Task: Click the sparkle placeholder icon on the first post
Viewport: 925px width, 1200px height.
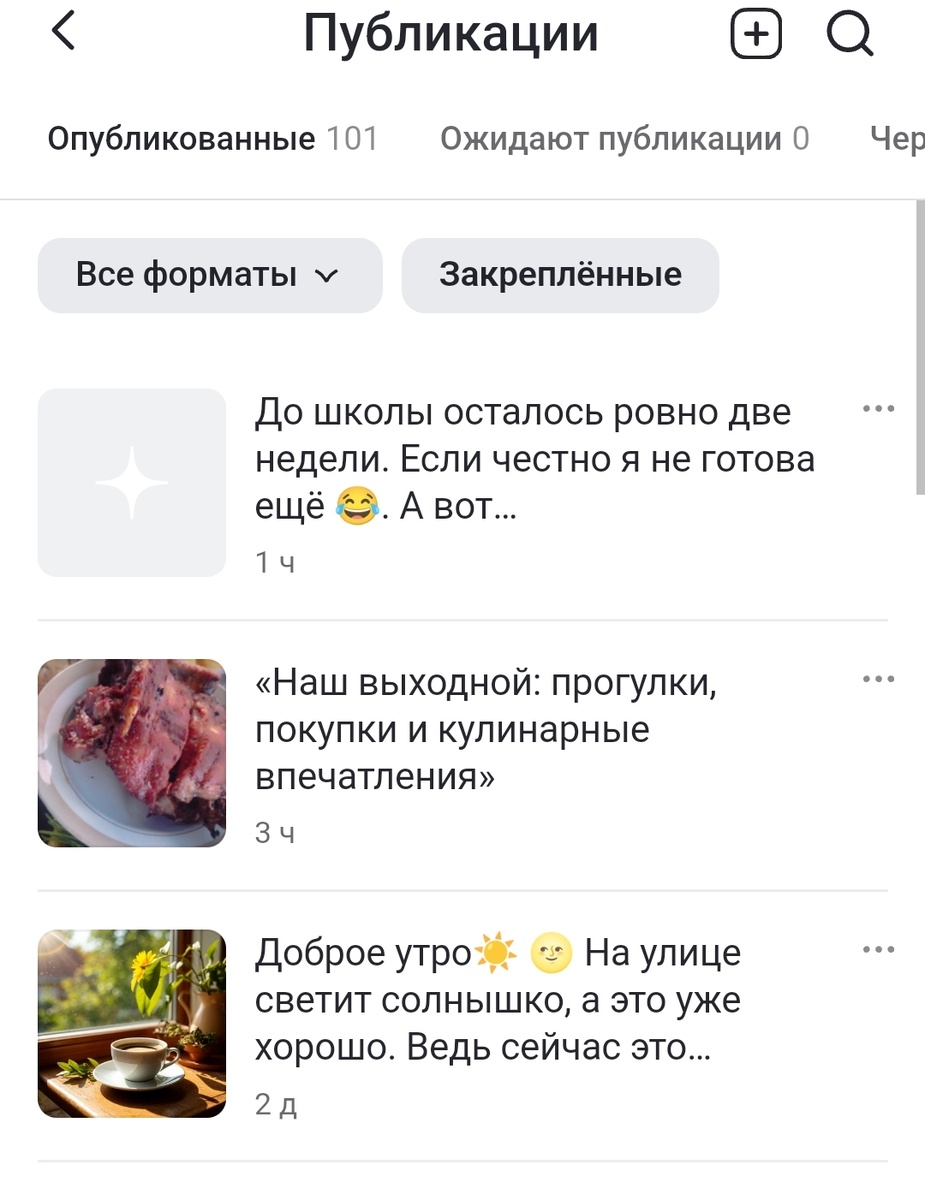Action: tap(131, 483)
